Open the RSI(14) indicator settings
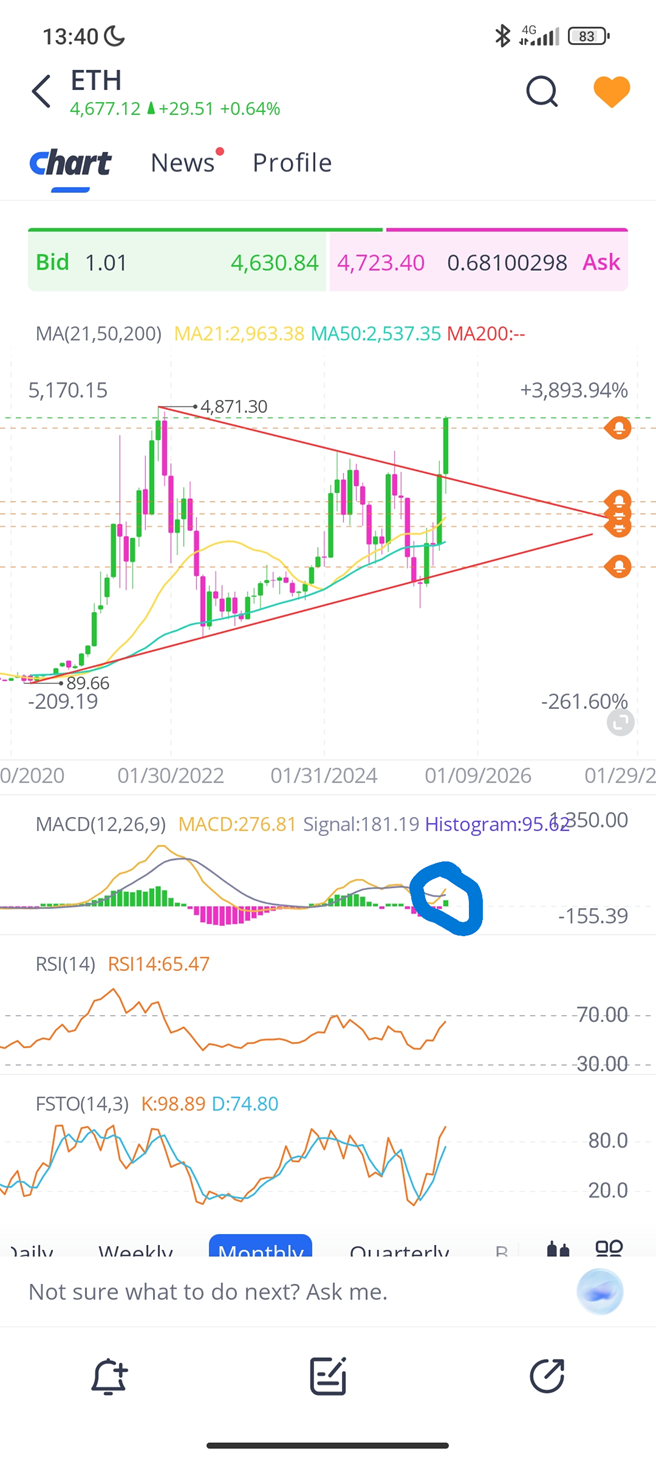Image resolution: width=656 pixels, height=1459 pixels. tap(65, 964)
